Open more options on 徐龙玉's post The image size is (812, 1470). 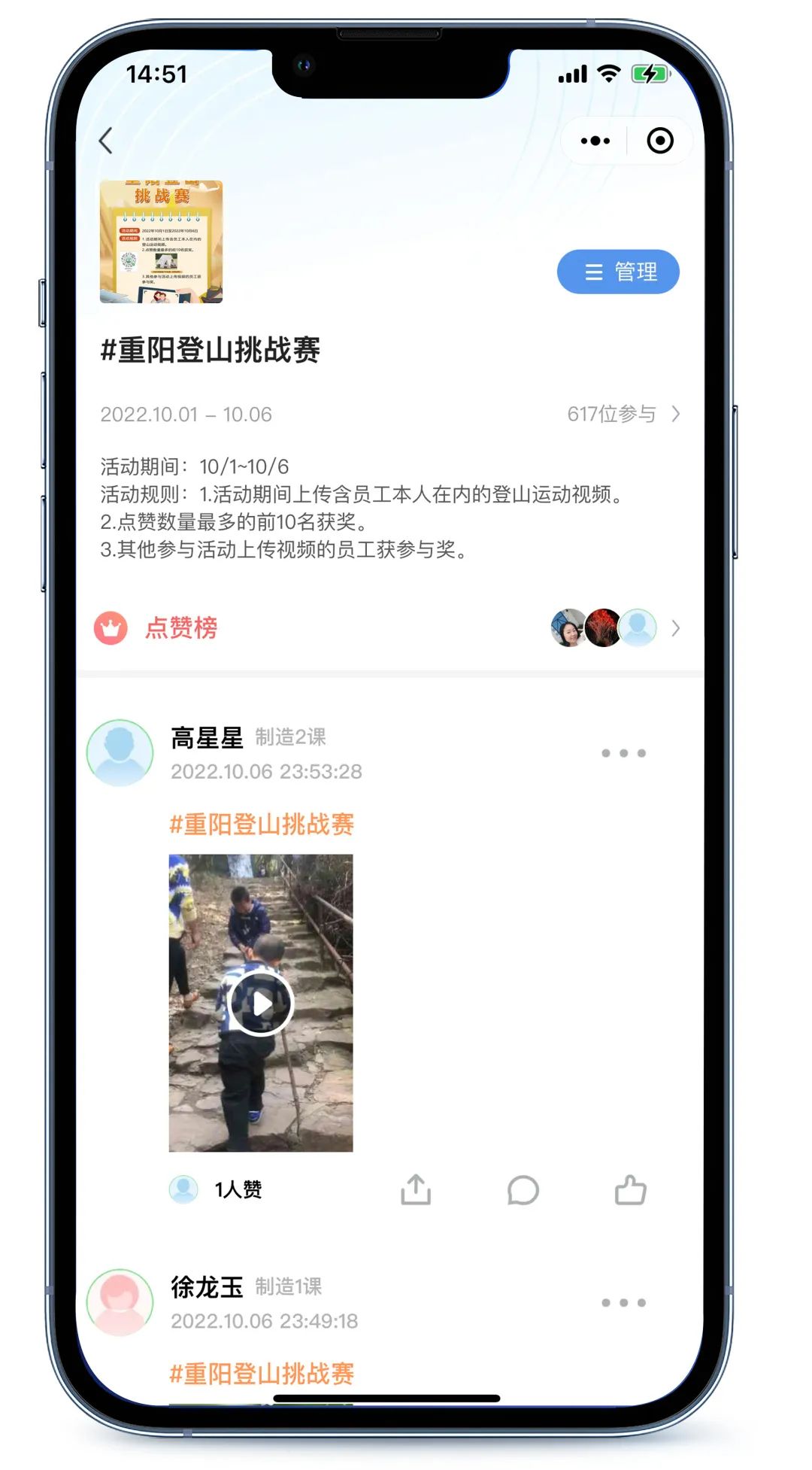point(623,1302)
